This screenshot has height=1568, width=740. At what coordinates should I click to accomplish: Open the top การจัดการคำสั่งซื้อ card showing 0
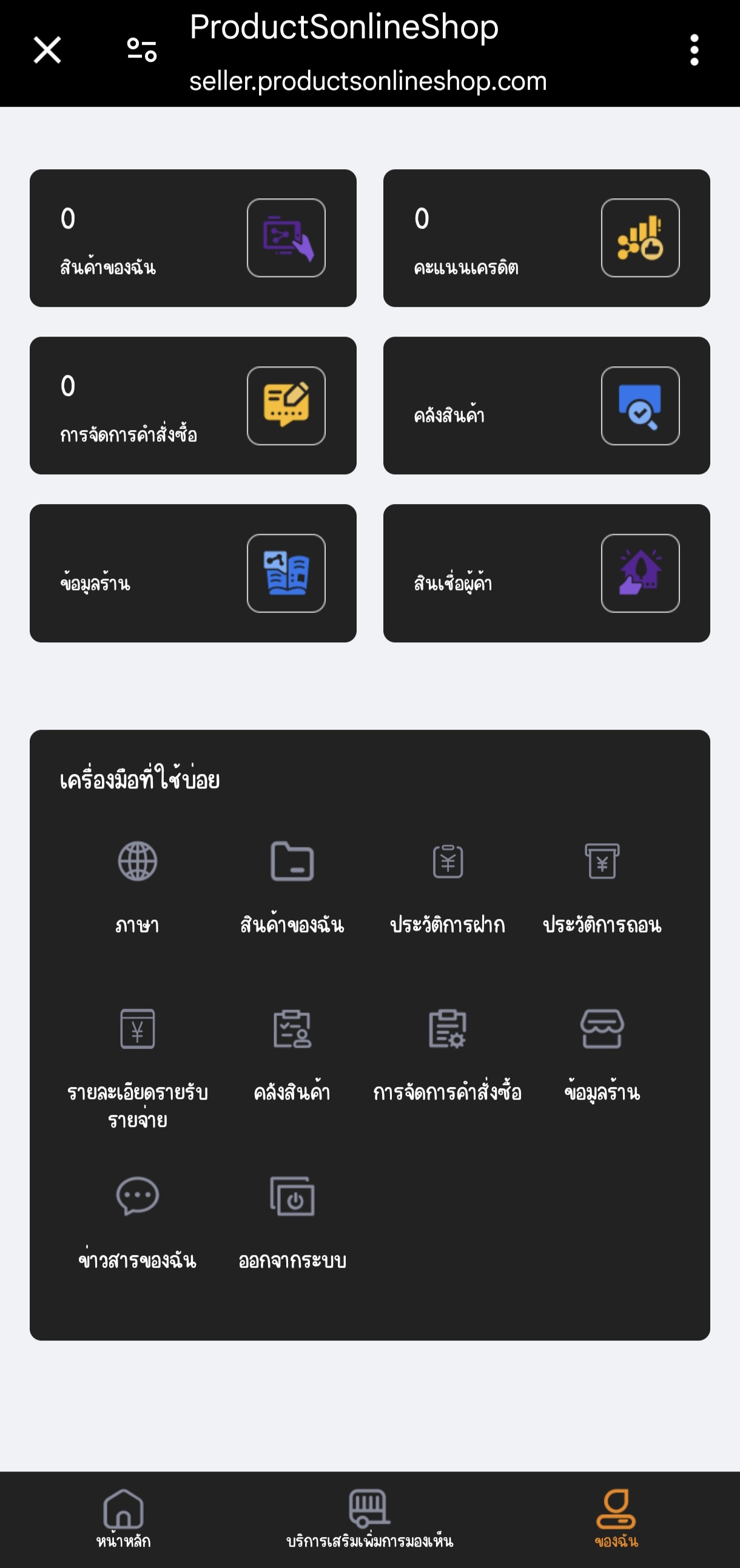click(x=193, y=405)
